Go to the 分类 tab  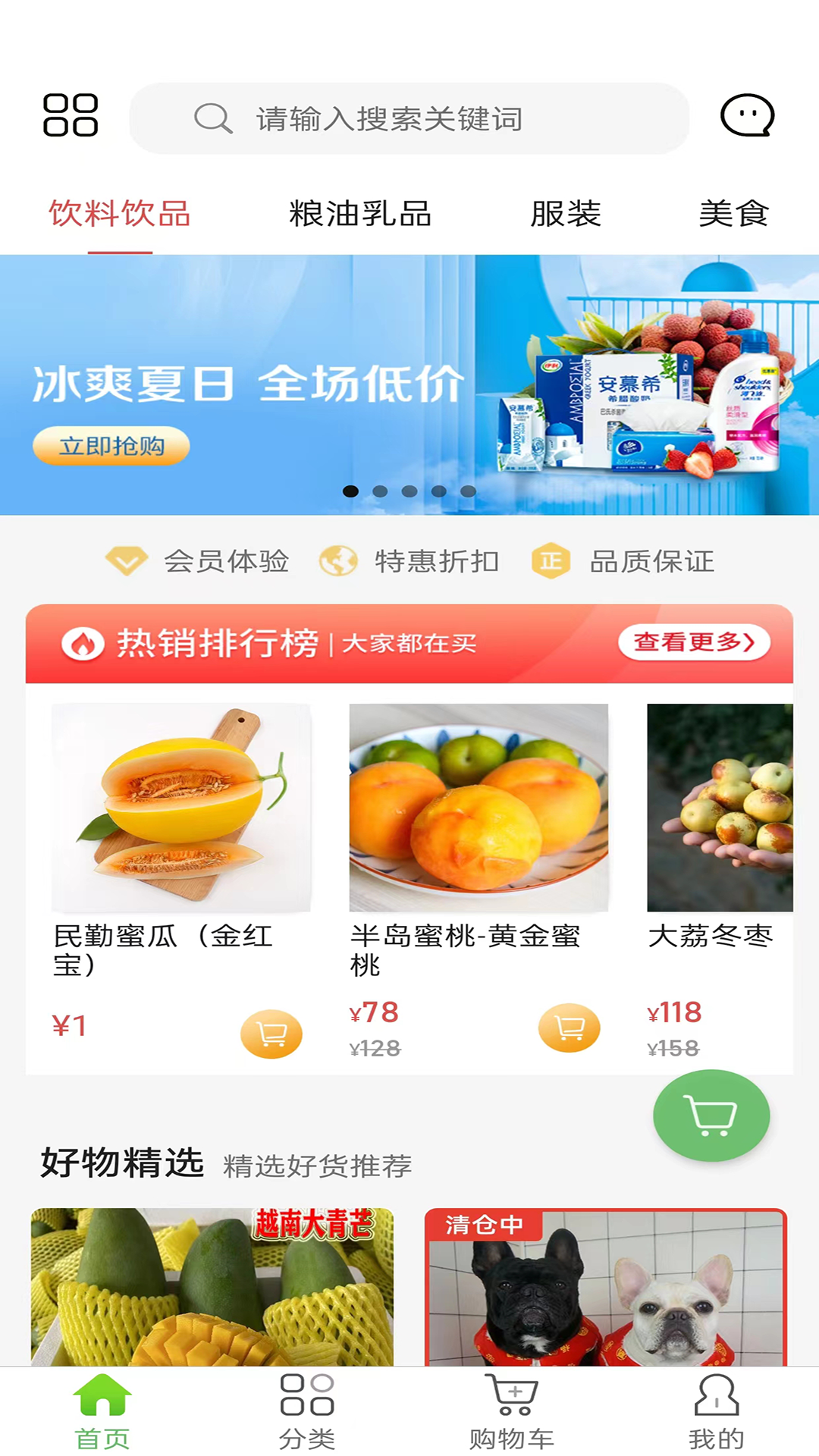click(307, 1412)
